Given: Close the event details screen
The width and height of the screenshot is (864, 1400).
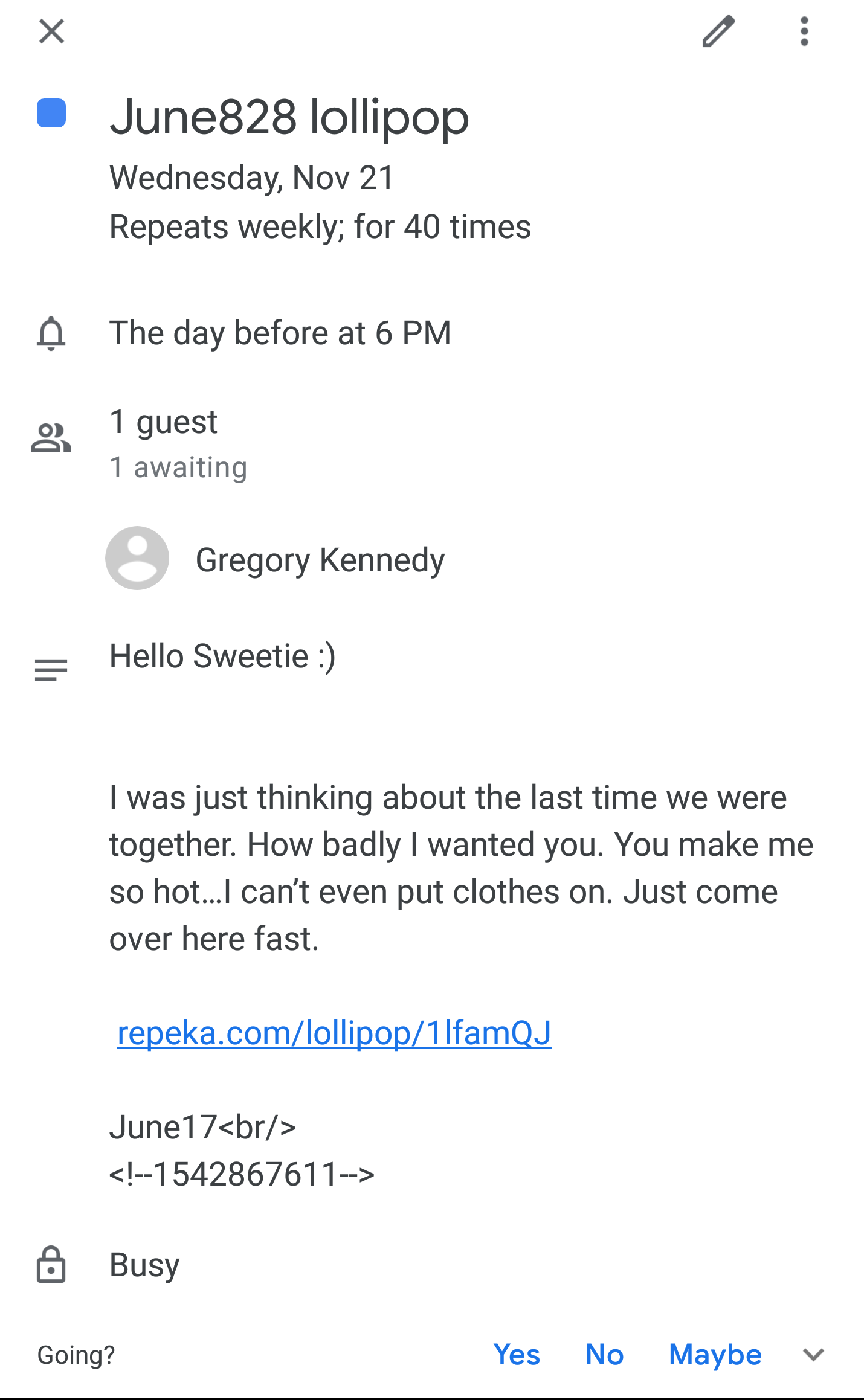Looking at the screenshot, I should (x=51, y=31).
